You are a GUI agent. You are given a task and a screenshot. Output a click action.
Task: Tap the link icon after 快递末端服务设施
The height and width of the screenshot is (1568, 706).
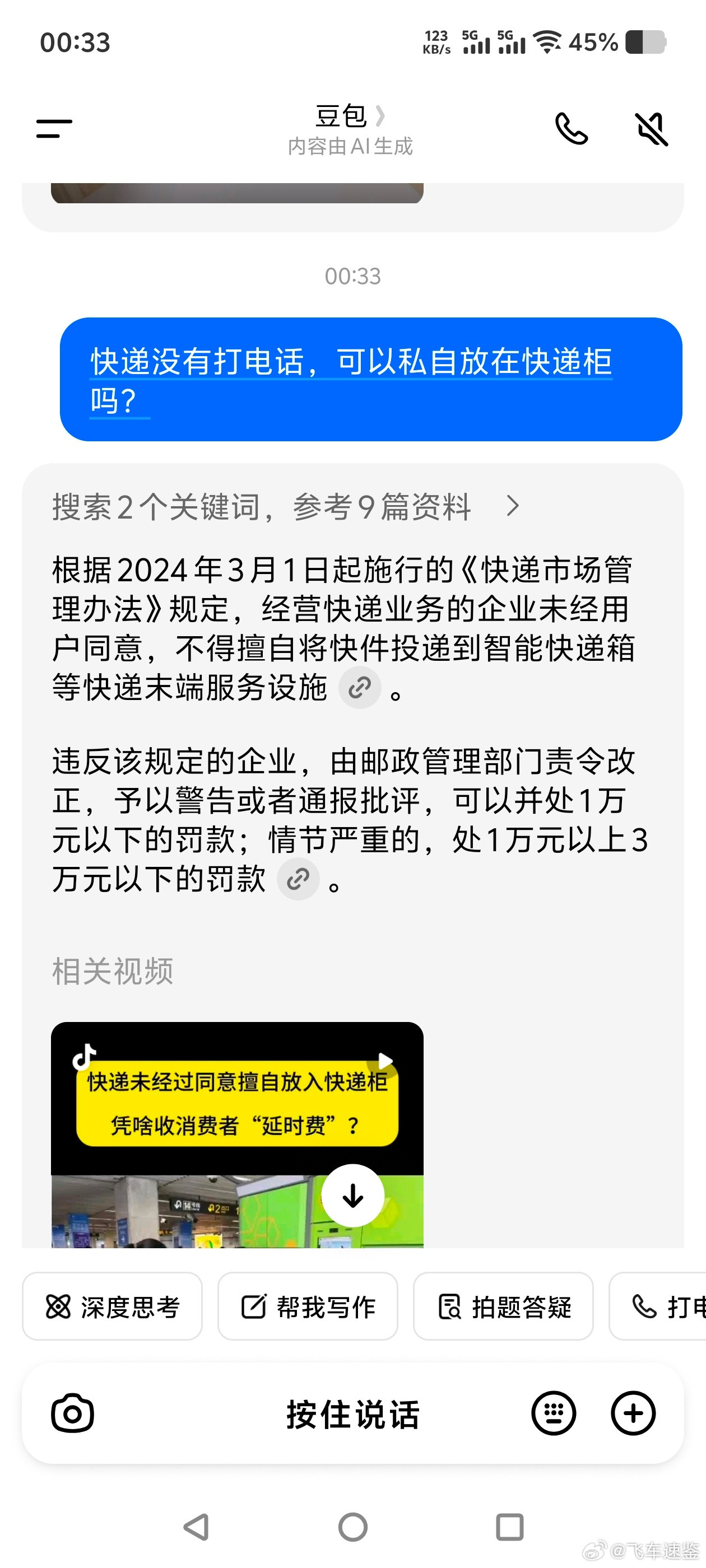pos(360,687)
